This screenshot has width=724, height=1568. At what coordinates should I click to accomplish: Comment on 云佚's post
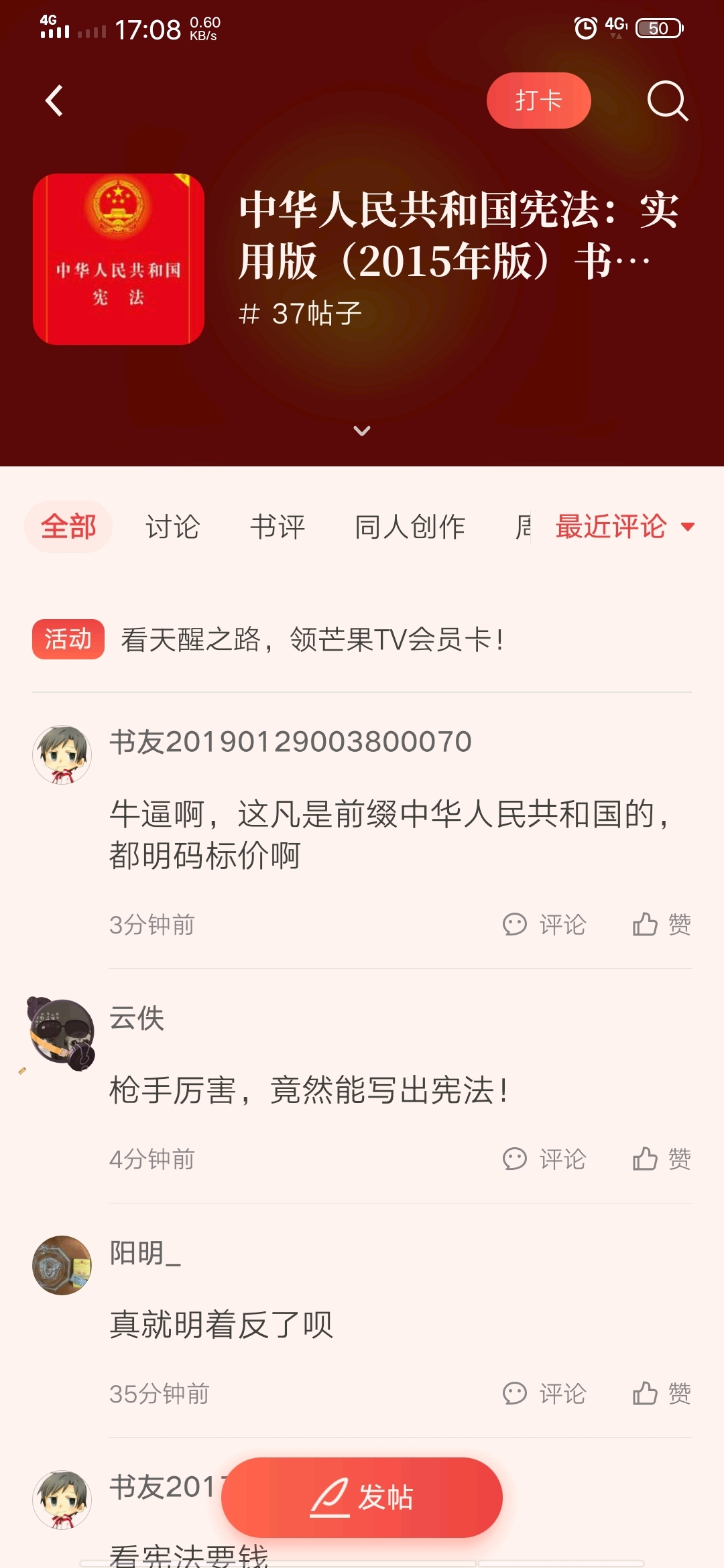point(544,1159)
